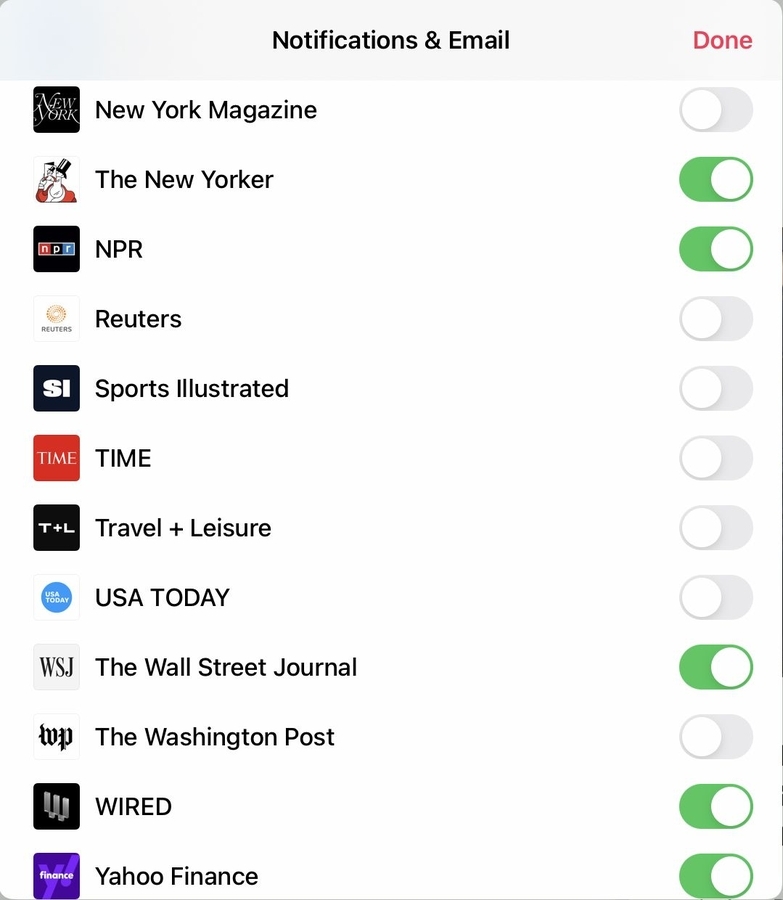This screenshot has width=783, height=900.
Task: Enable notifications for New York Magazine
Action: [x=716, y=110]
